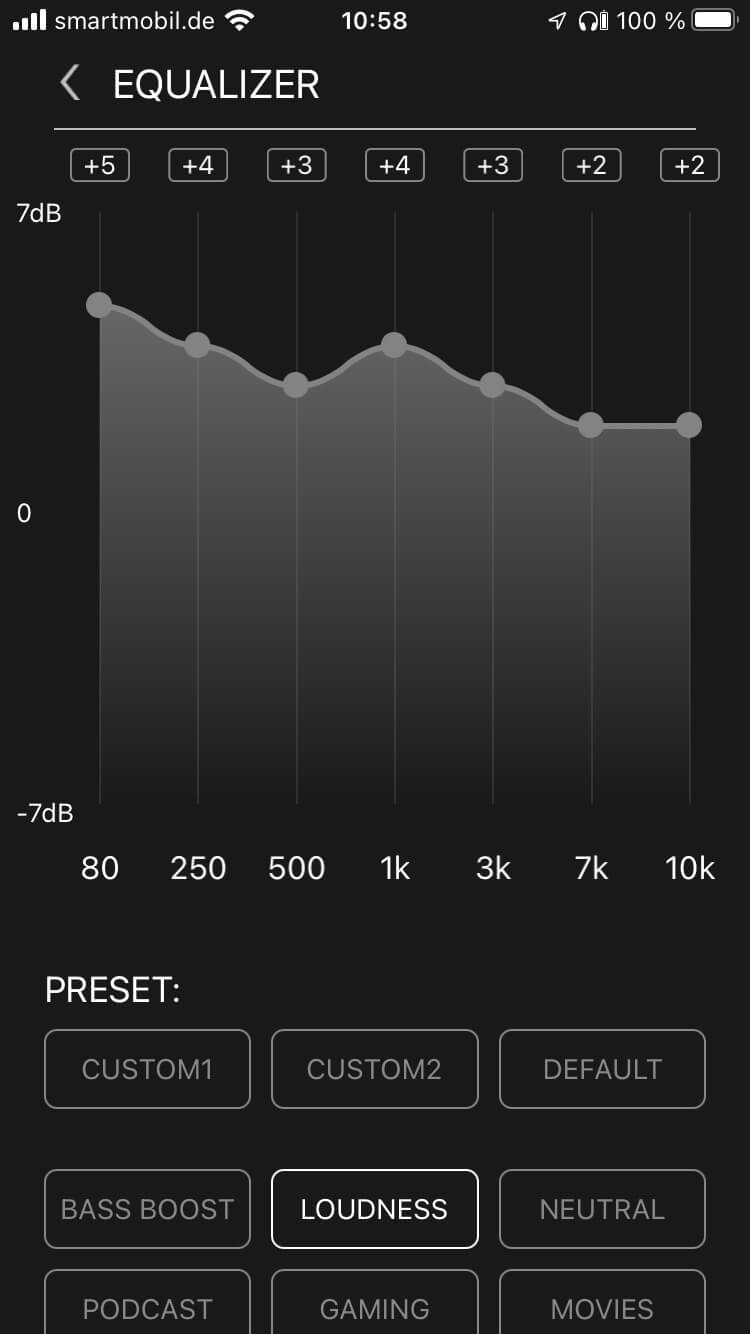Choose the CUSTOM2 preset
This screenshot has width=750, height=1334.
[374, 1069]
